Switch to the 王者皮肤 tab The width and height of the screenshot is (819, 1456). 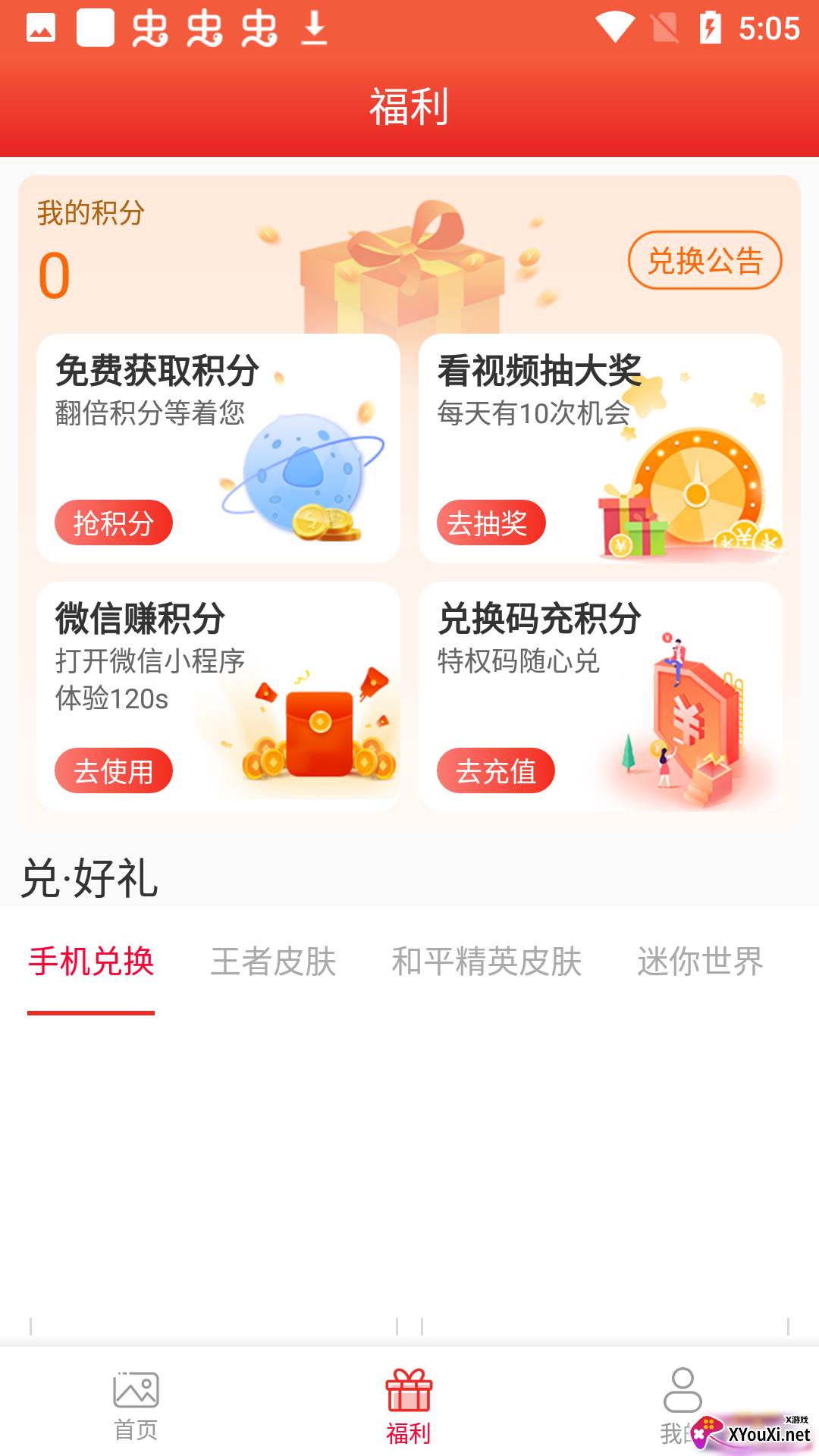coord(273,962)
